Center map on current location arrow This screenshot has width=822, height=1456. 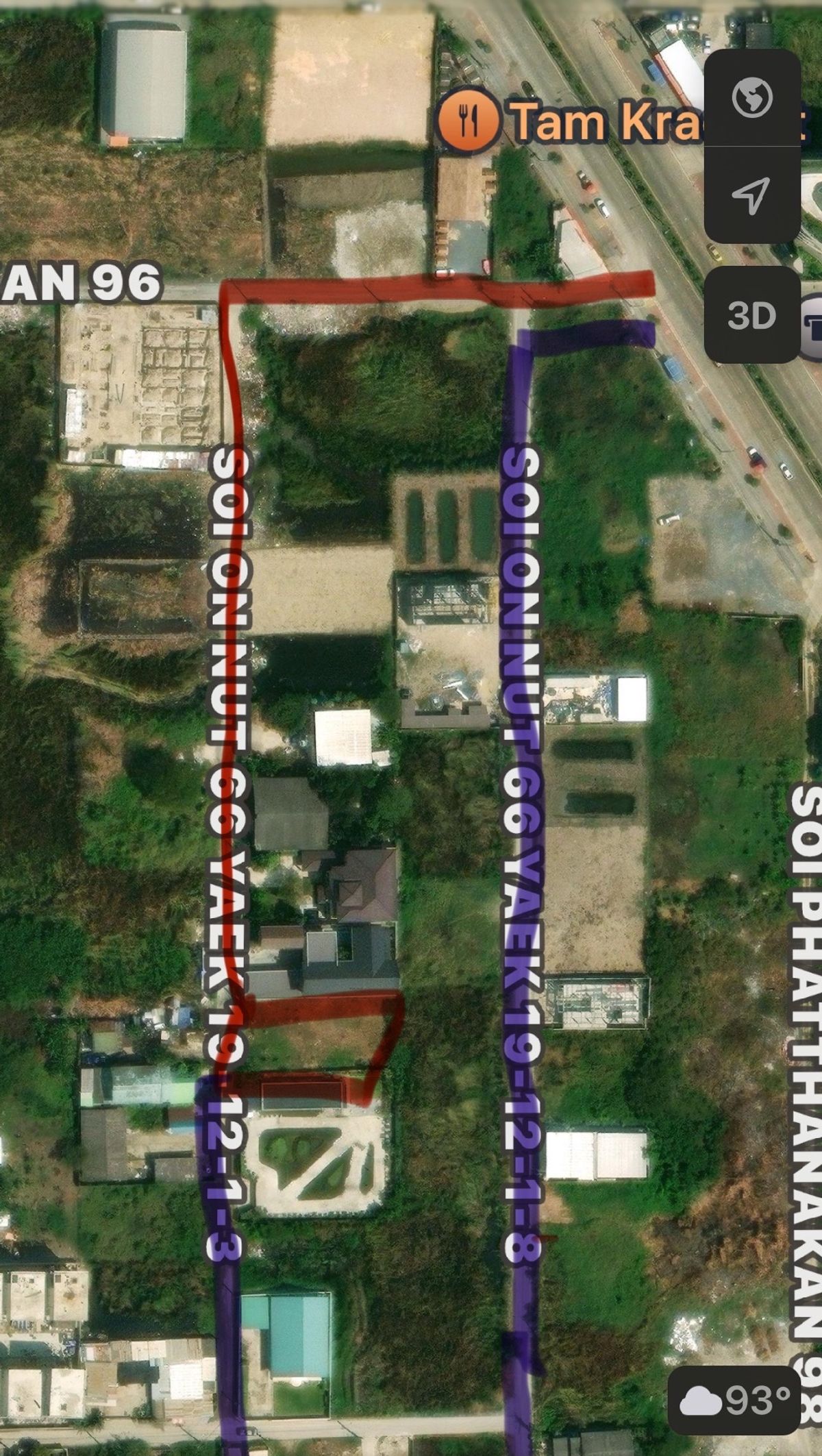tap(751, 195)
